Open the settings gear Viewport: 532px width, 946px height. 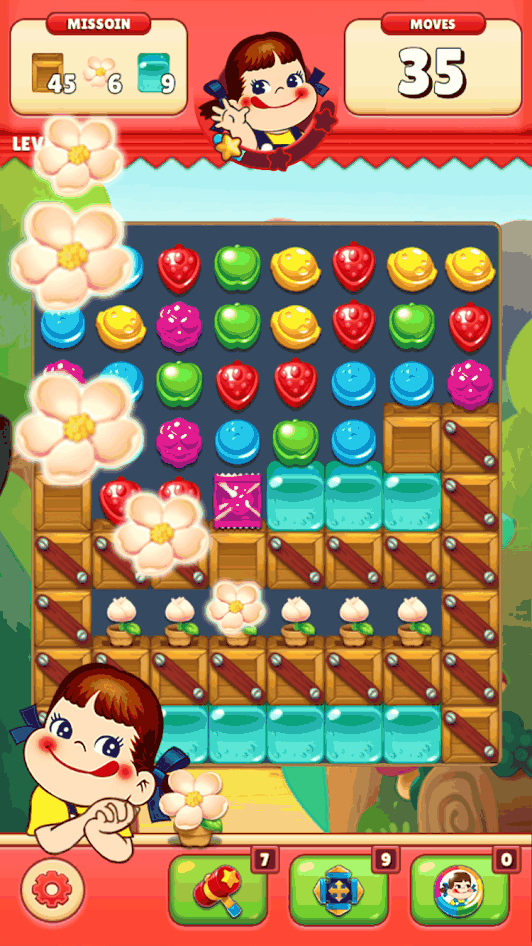52,889
